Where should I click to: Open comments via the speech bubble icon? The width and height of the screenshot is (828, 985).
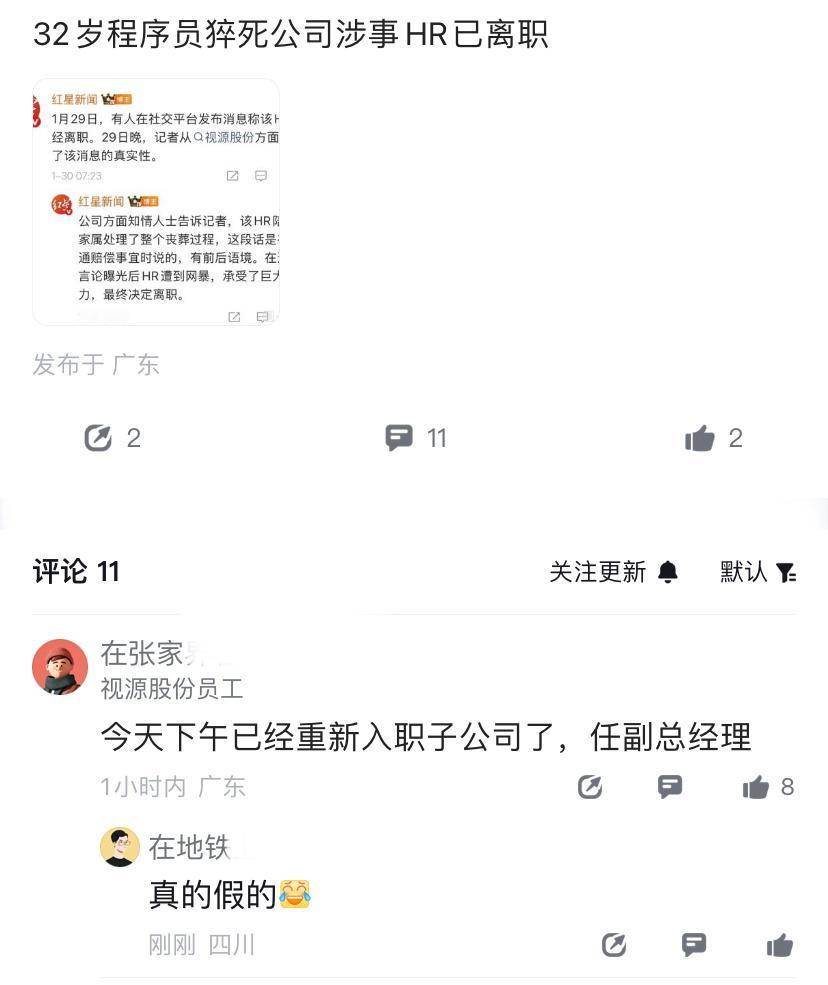point(399,438)
